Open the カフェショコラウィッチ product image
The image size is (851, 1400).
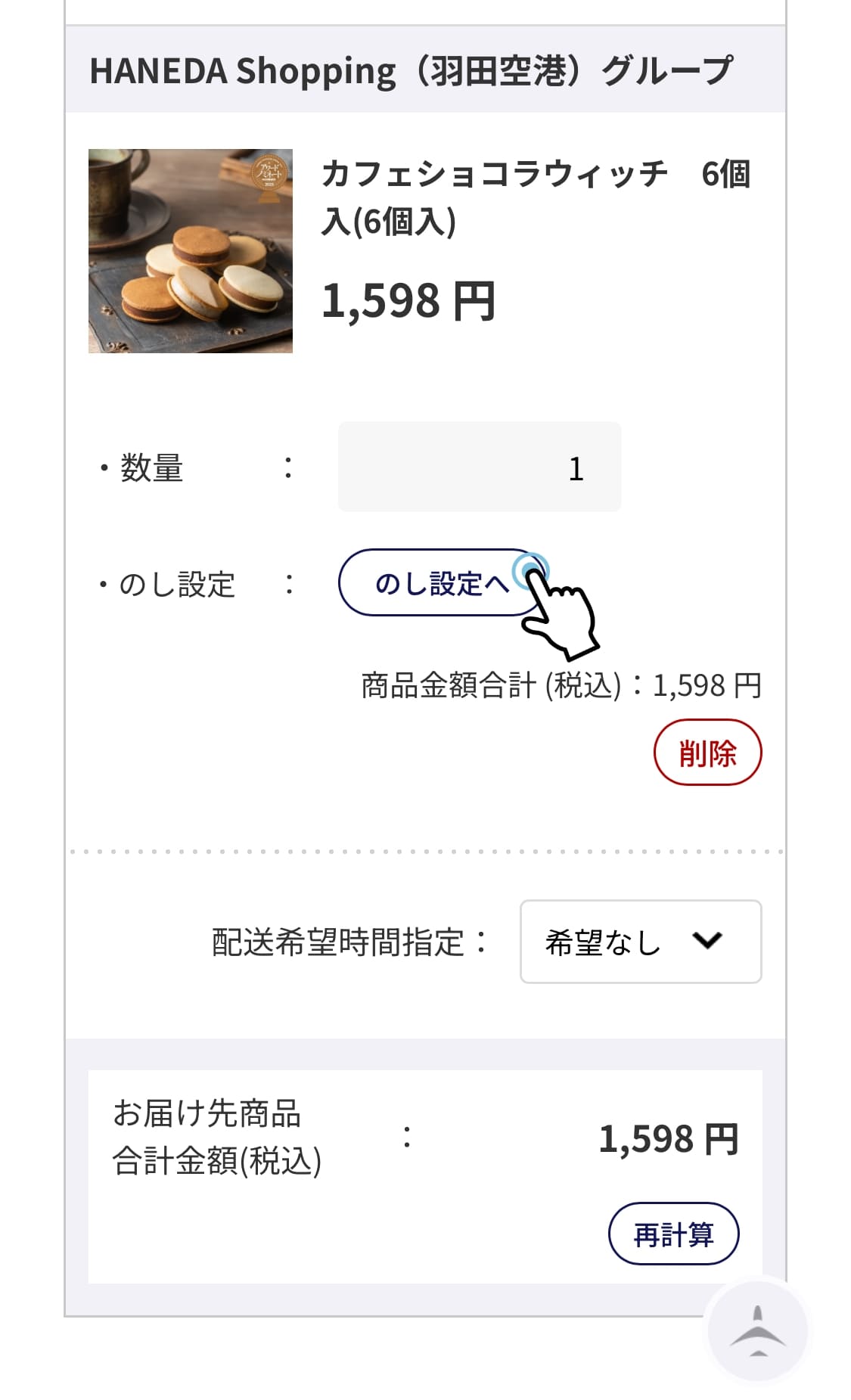tap(191, 251)
